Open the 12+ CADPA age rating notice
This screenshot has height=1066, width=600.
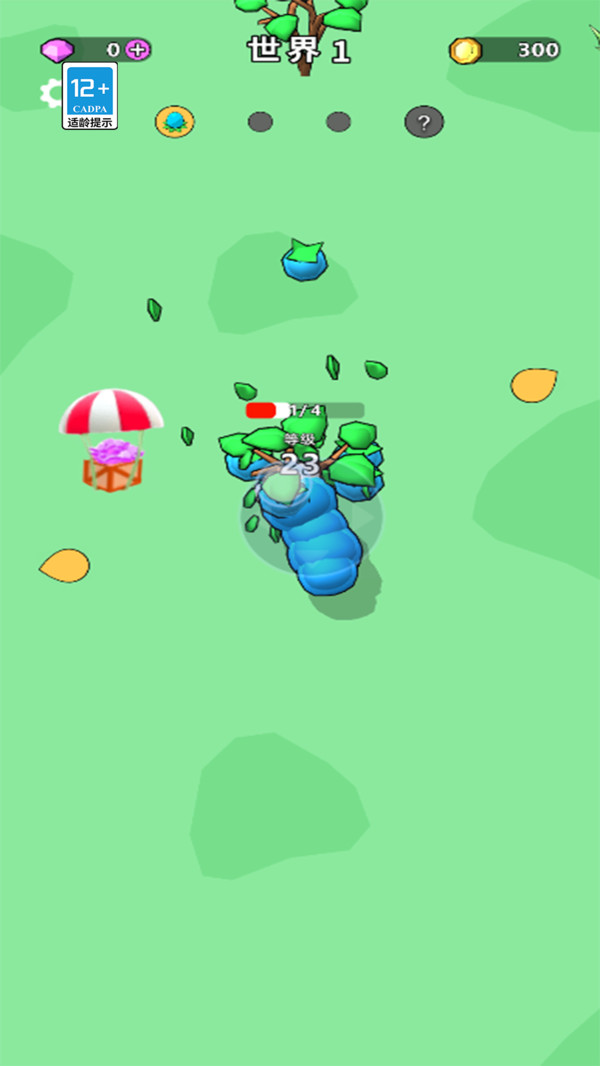tap(90, 95)
